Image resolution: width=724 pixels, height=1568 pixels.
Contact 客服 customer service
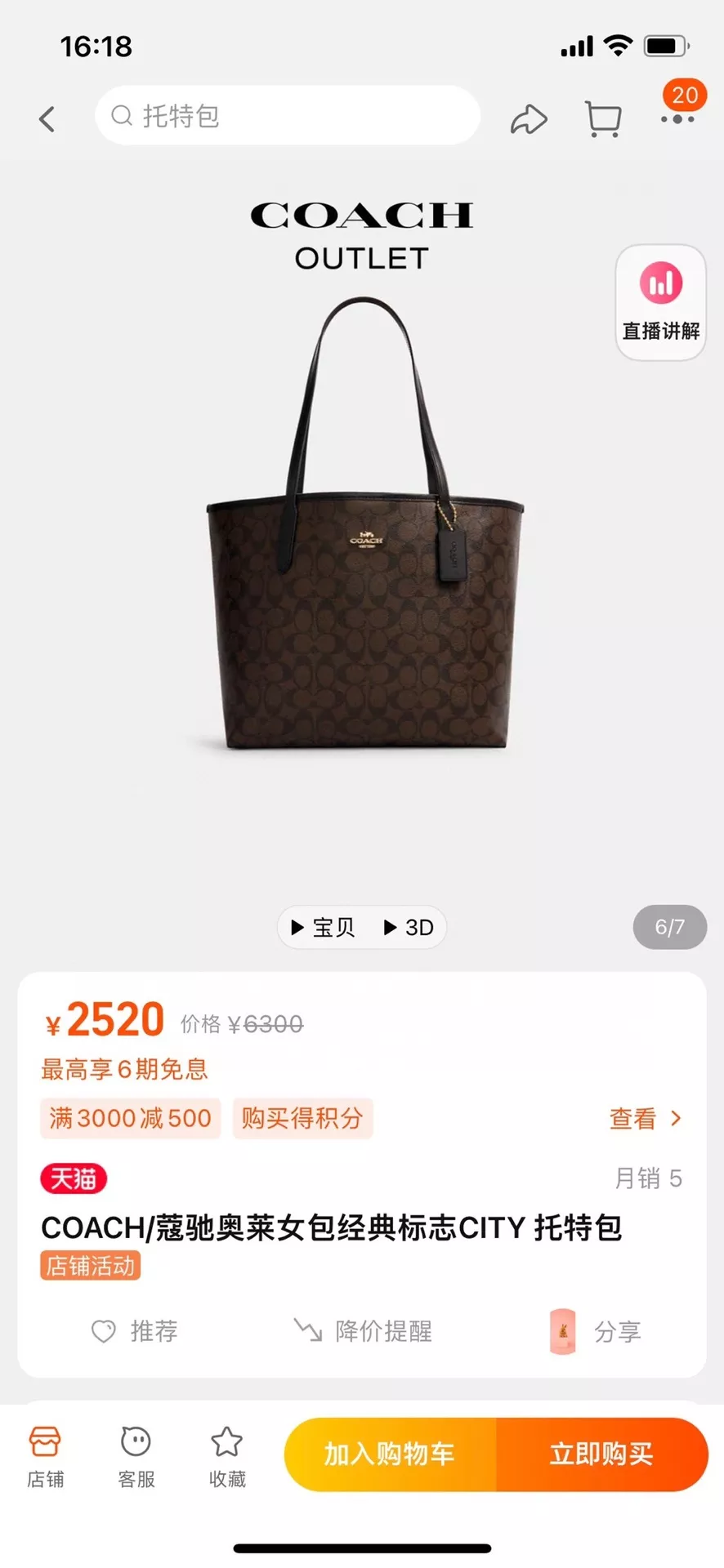[136, 1458]
